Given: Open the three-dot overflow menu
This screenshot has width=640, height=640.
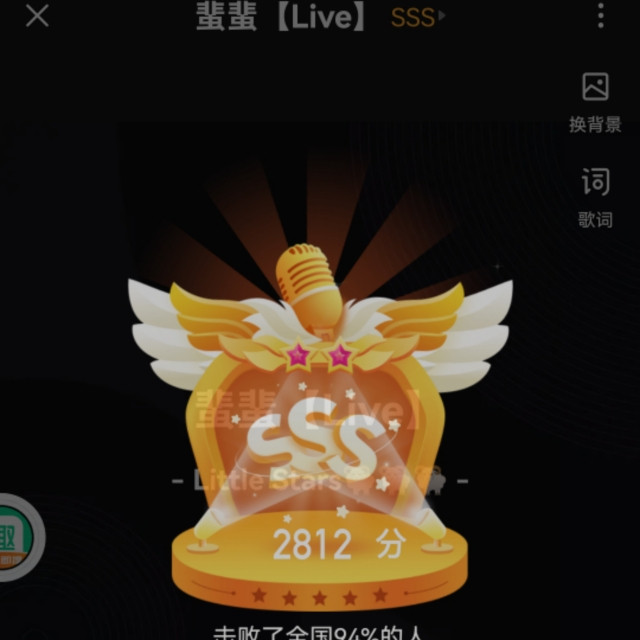Looking at the screenshot, I should [600, 15].
